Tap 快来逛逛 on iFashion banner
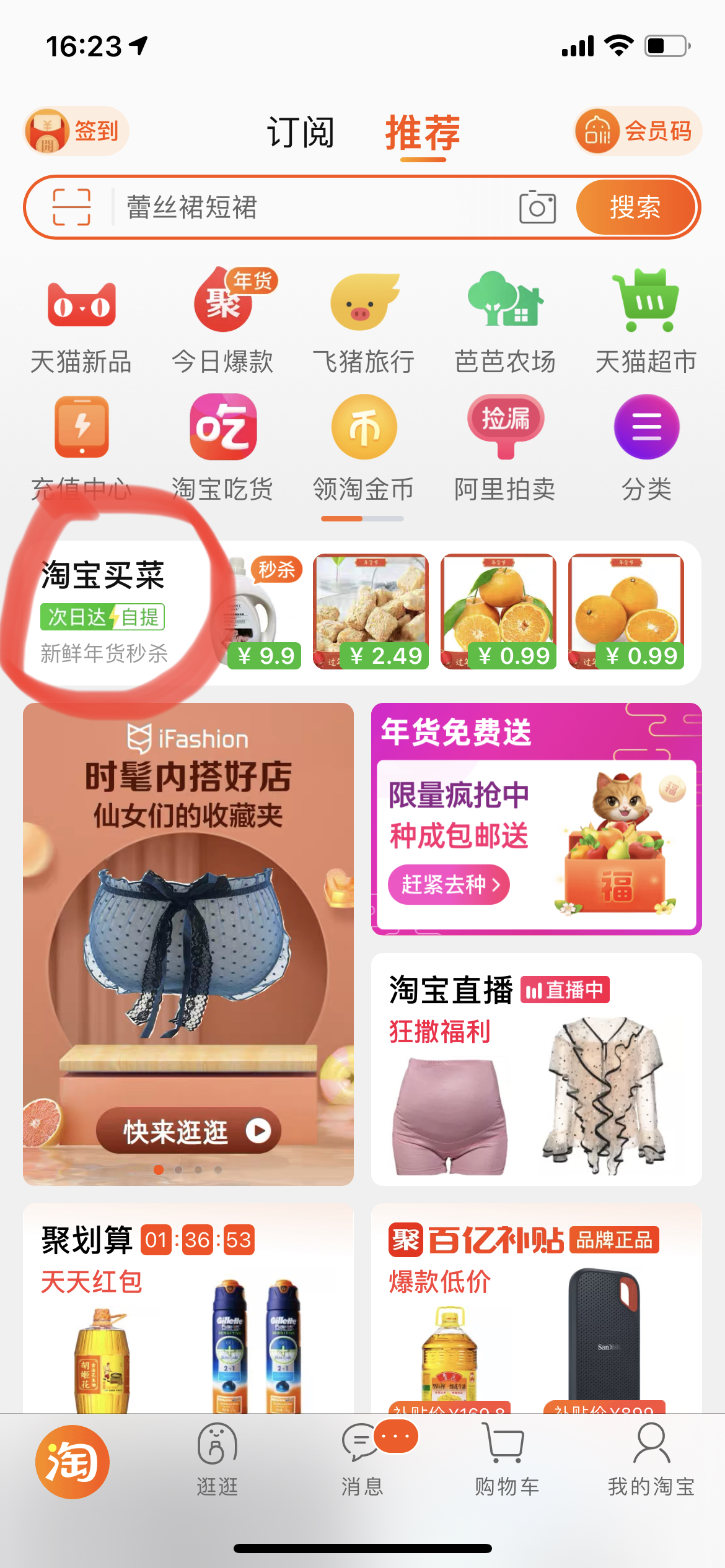Image resolution: width=725 pixels, height=1568 pixels. [188, 1130]
